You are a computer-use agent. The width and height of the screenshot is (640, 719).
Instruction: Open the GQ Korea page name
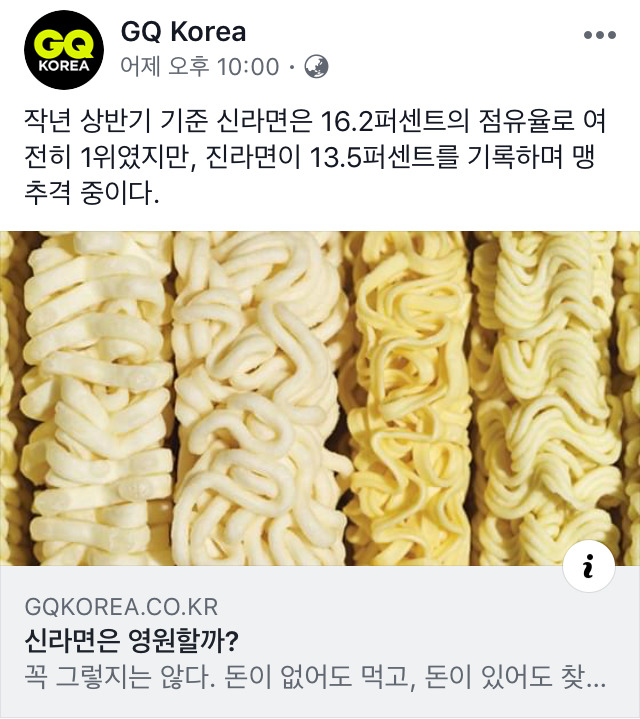[183, 32]
